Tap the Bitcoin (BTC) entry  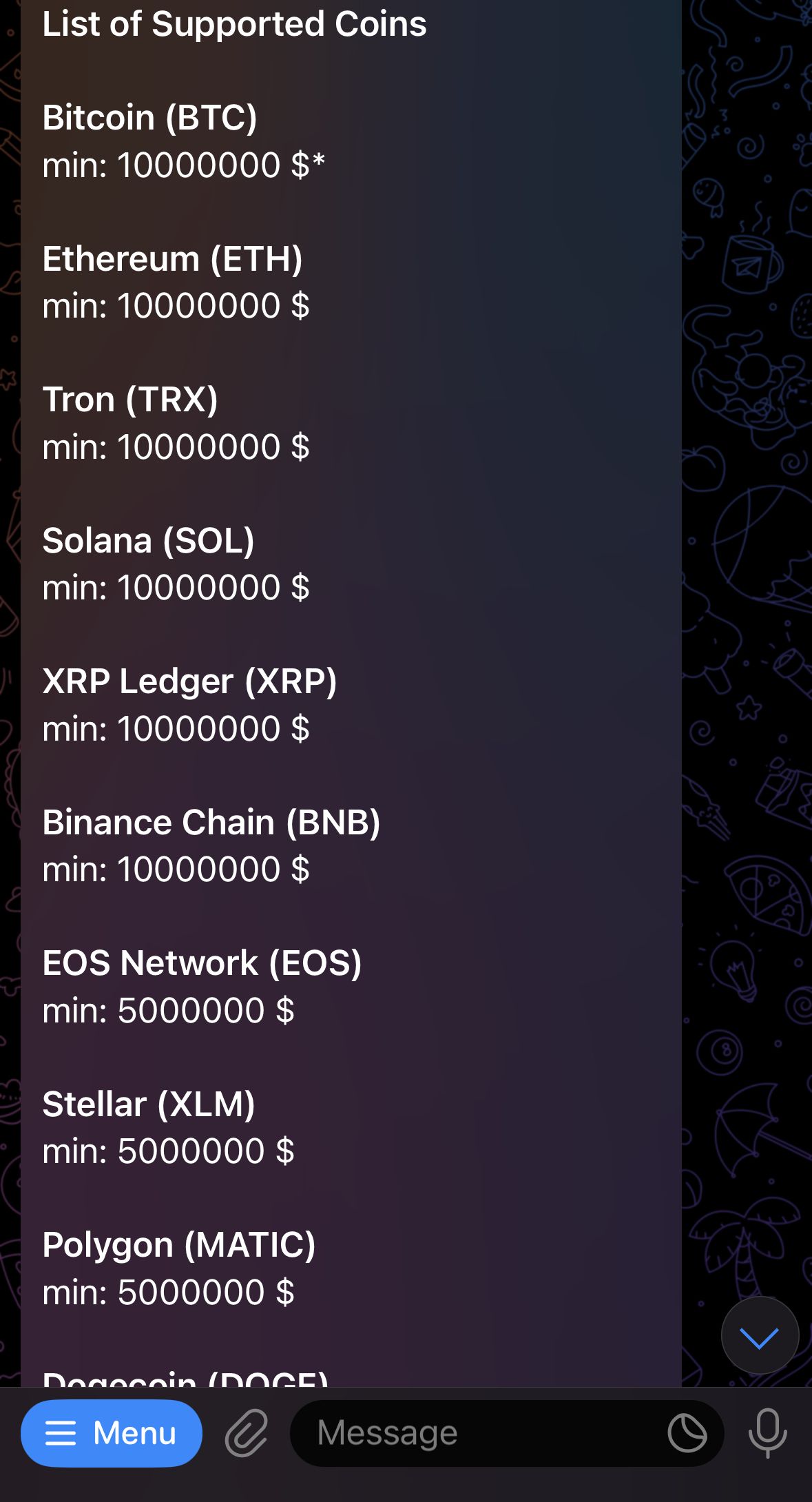pos(149,117)
